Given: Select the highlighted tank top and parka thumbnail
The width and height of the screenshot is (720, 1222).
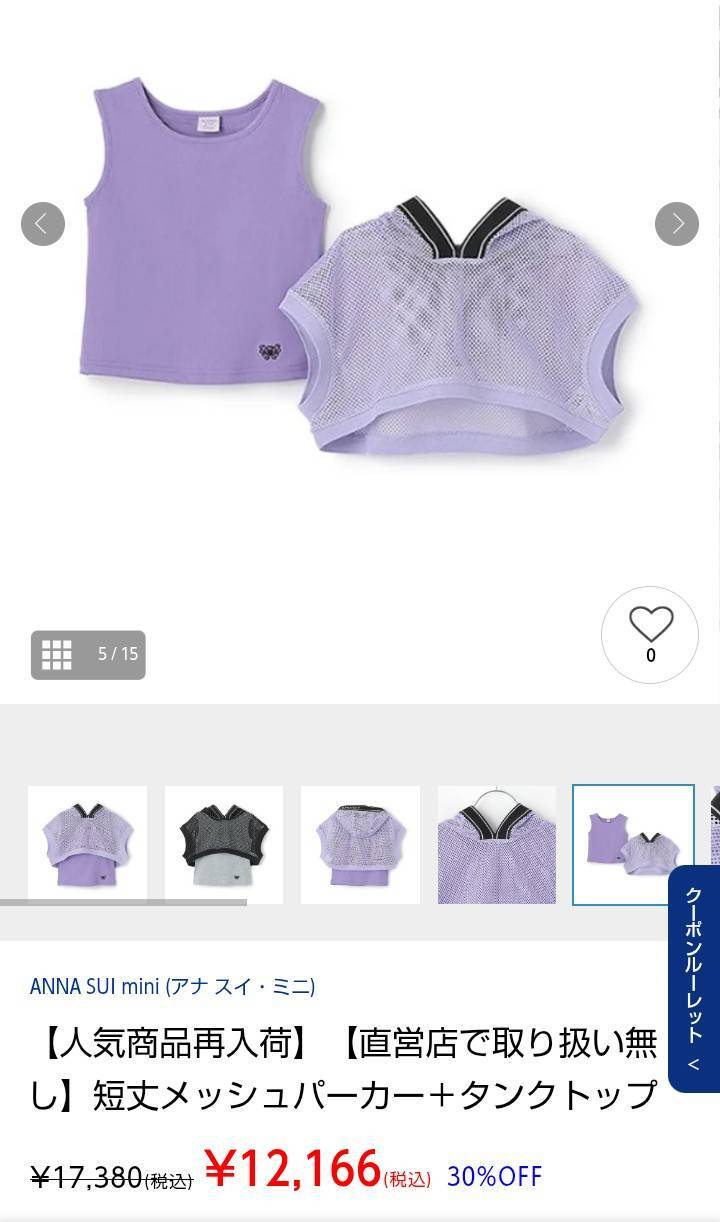Looking at the screenshot, I should (x=633, y=845).
